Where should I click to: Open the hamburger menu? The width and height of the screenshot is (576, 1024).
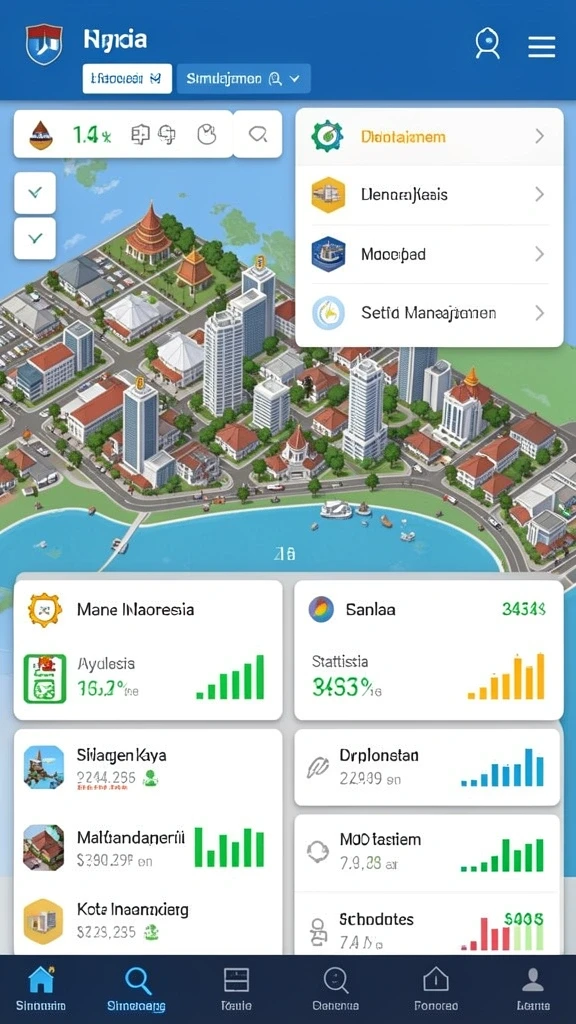click(541, 46)
